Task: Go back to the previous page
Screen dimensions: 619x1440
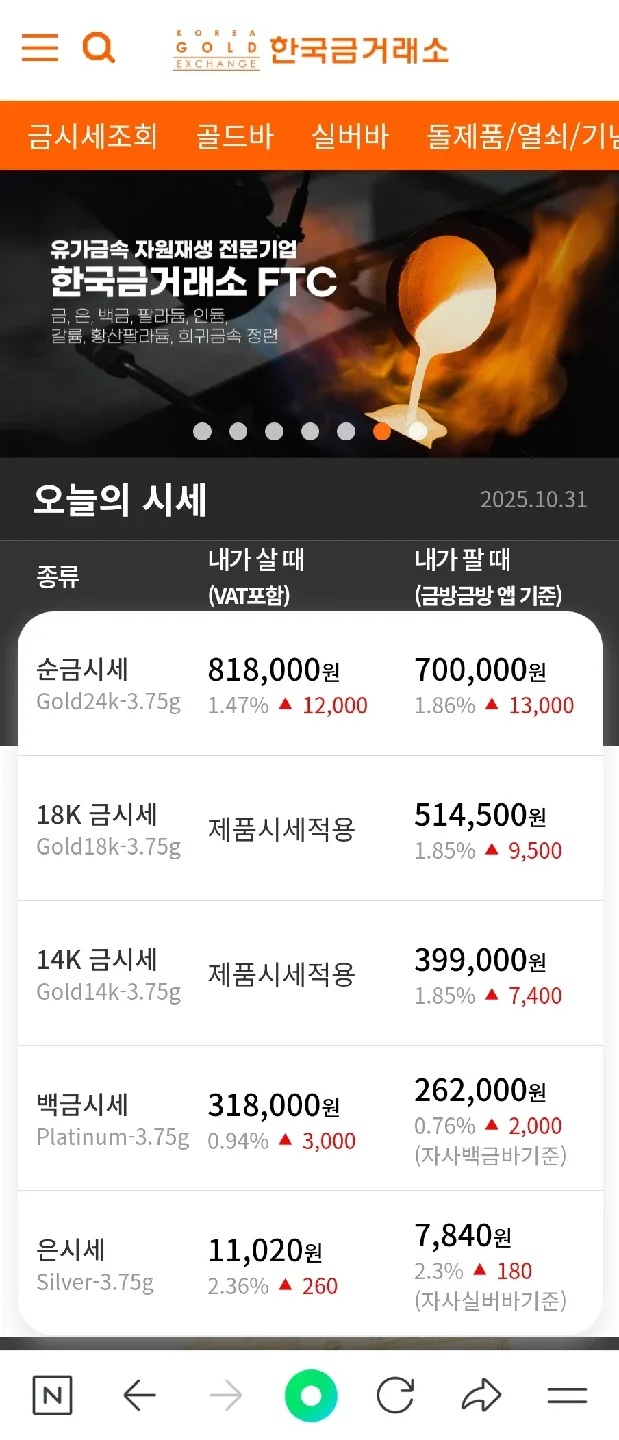Action: click(x=139, y=1395)
